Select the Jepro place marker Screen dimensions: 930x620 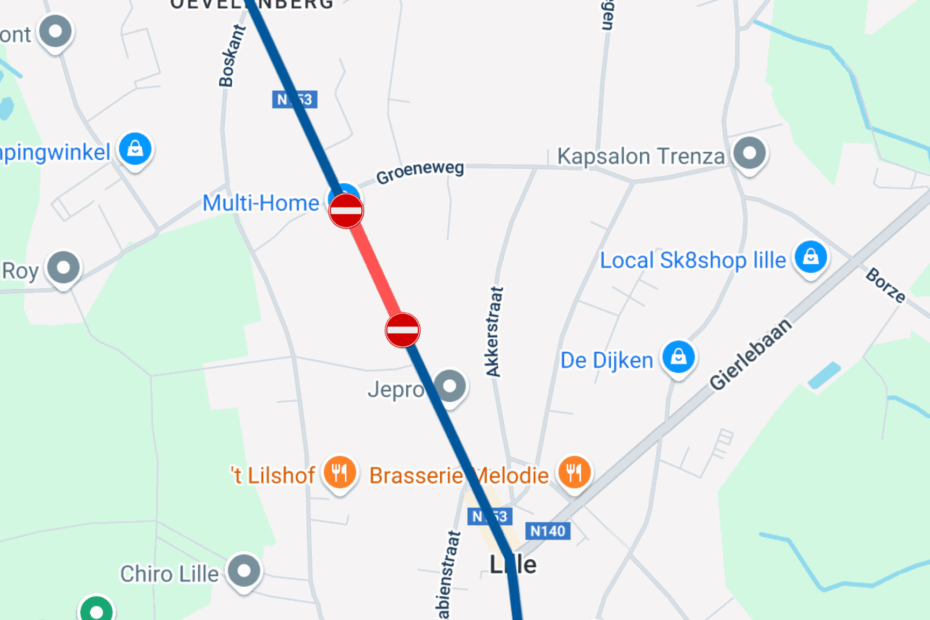[x=452, y=388]
